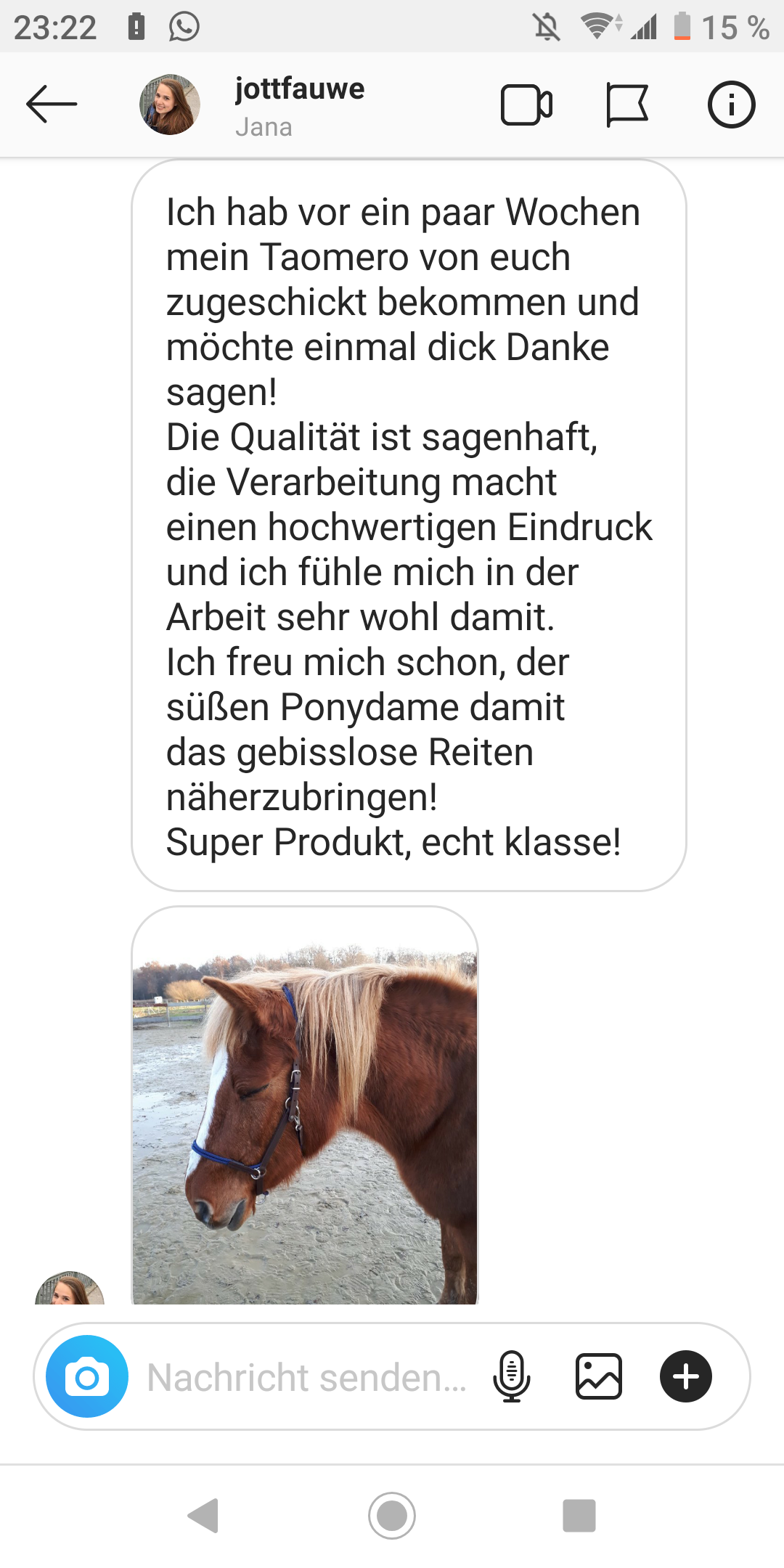Open more attachment options with the plus
The width and height of the screenshot is (784, 1568).
pos(685,1376)
